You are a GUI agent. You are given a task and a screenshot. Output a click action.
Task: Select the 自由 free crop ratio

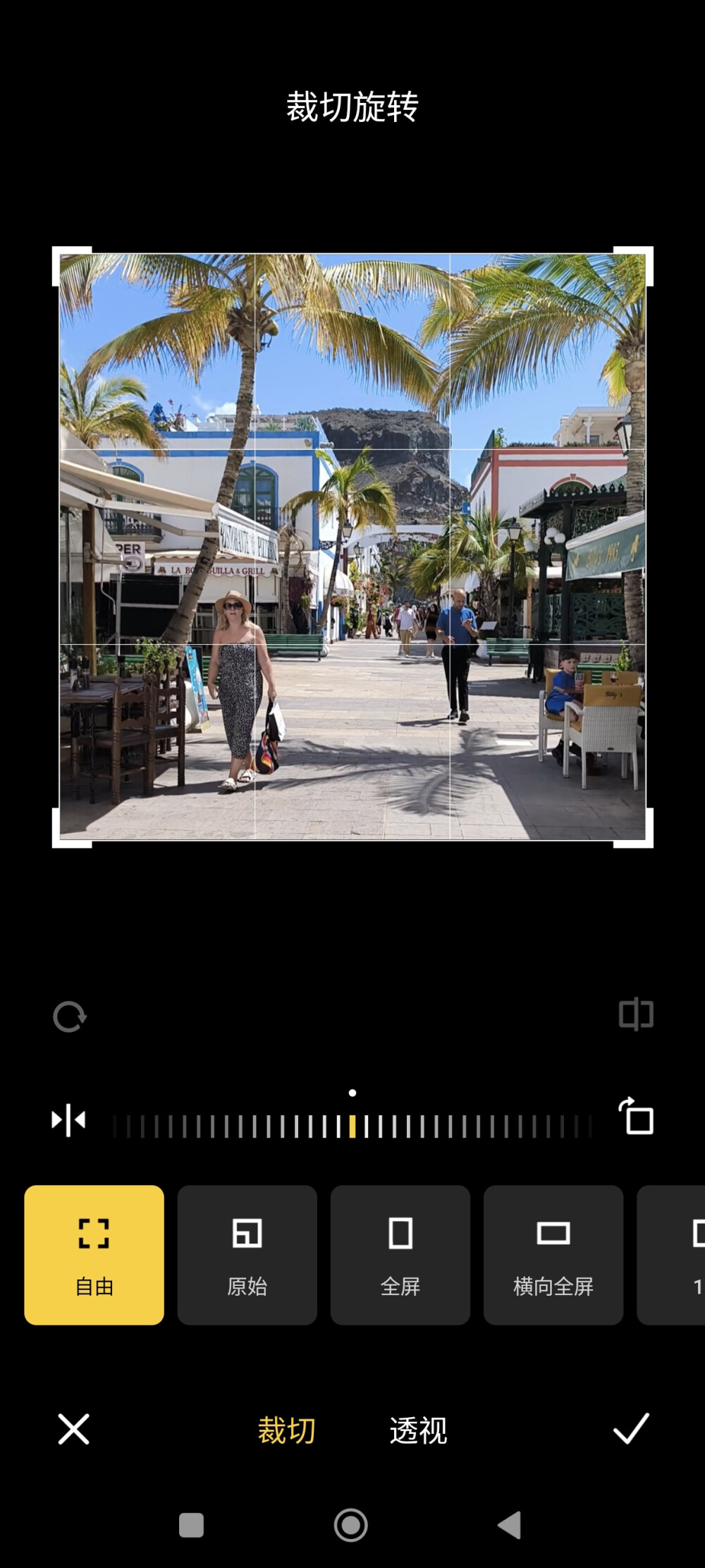tap(94, 1255)
